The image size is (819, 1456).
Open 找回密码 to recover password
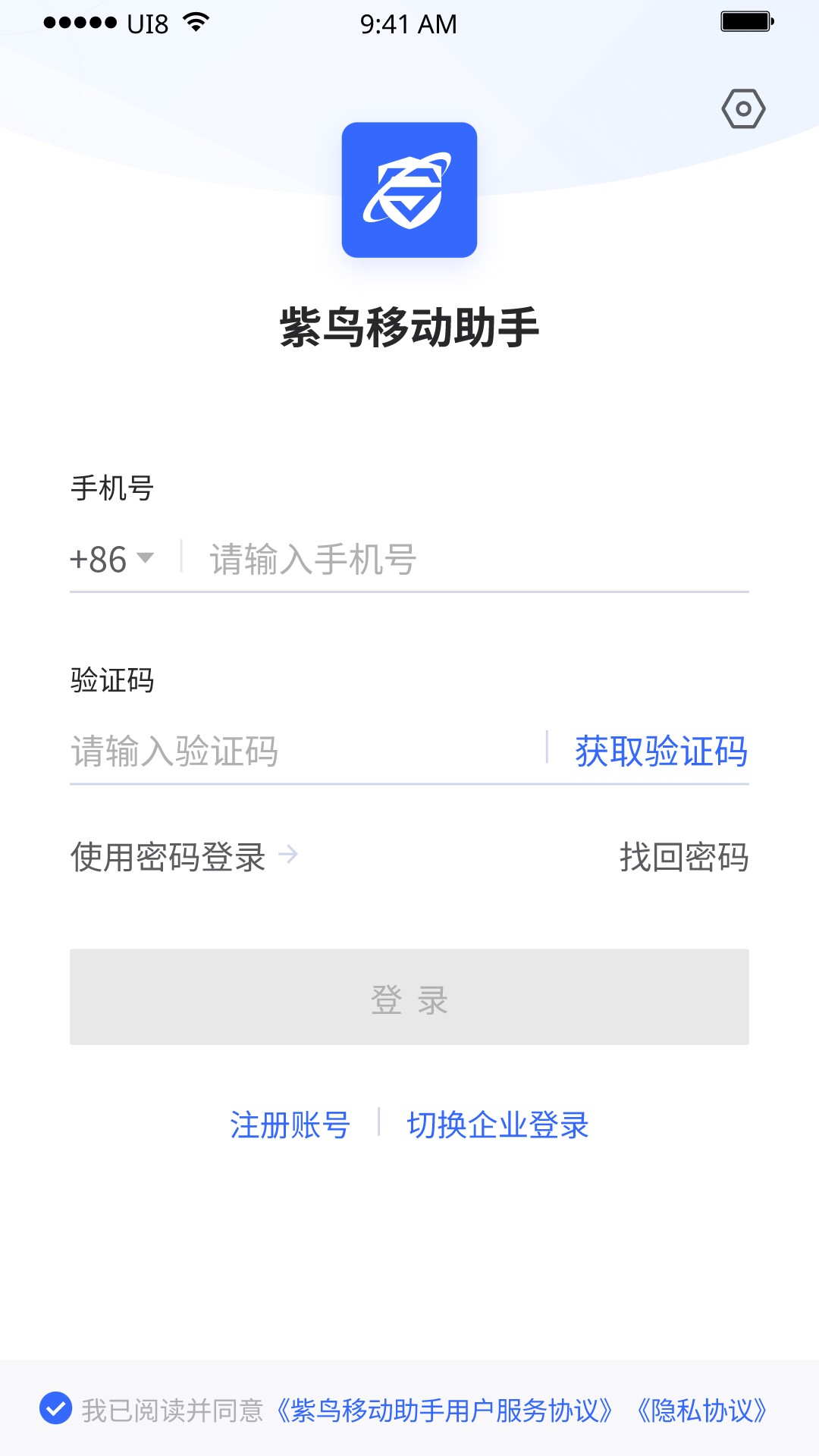point(683,855)
